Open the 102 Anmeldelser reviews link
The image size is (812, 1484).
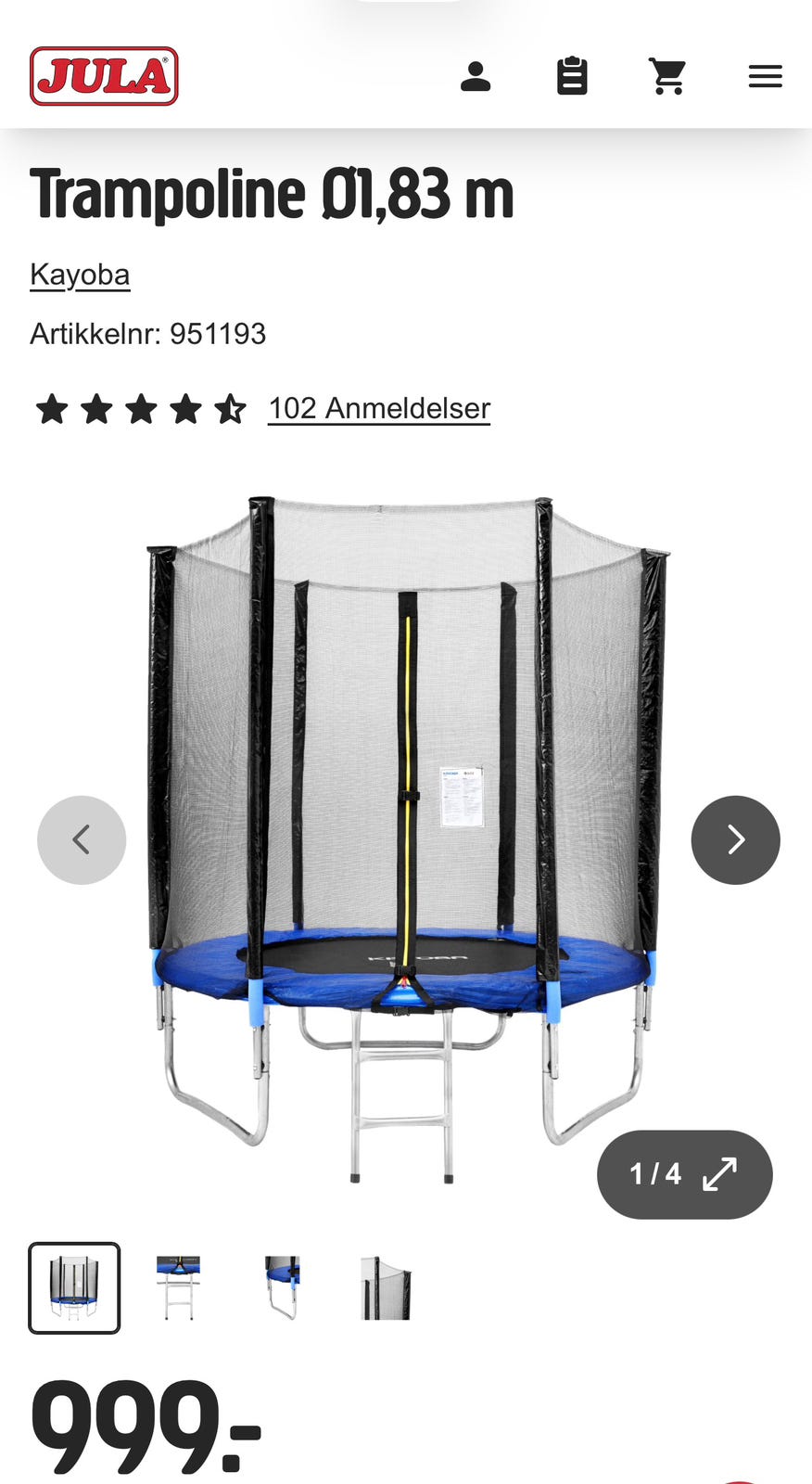pos(379,408)
